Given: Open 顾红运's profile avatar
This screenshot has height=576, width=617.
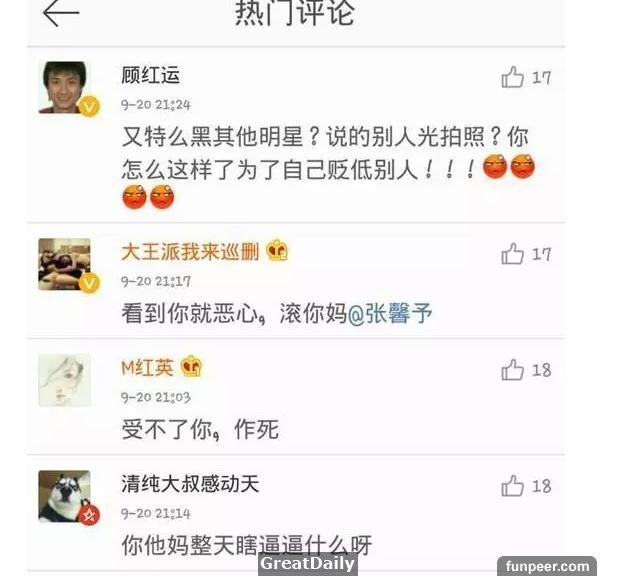Looking at the screenshot, I should [x=65, y=87].
